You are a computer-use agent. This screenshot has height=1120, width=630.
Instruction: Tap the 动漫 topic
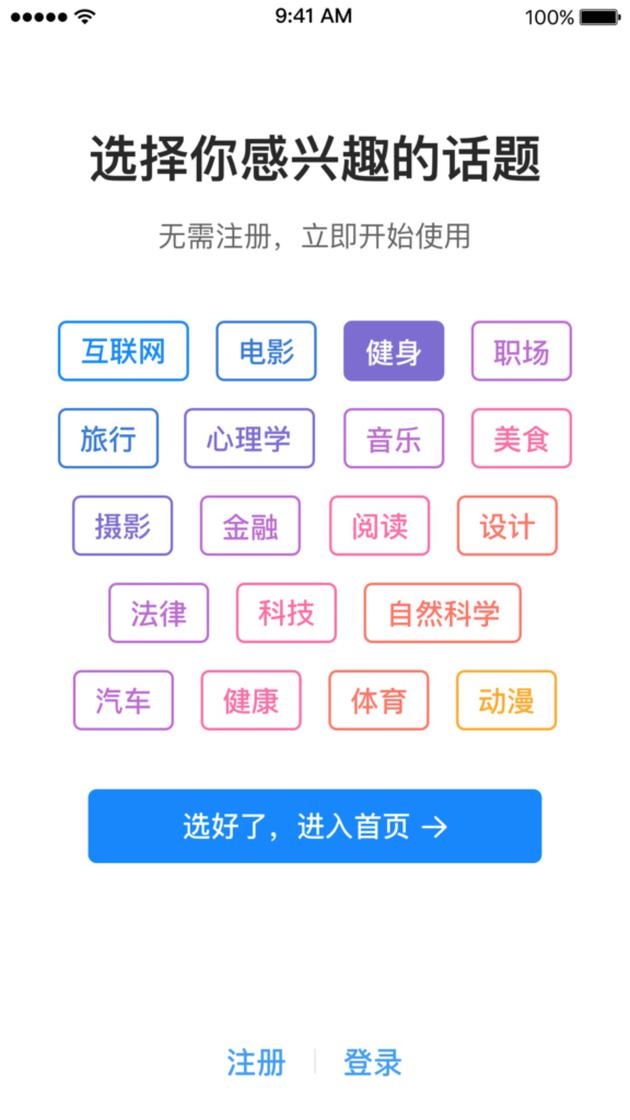point(506,700)
